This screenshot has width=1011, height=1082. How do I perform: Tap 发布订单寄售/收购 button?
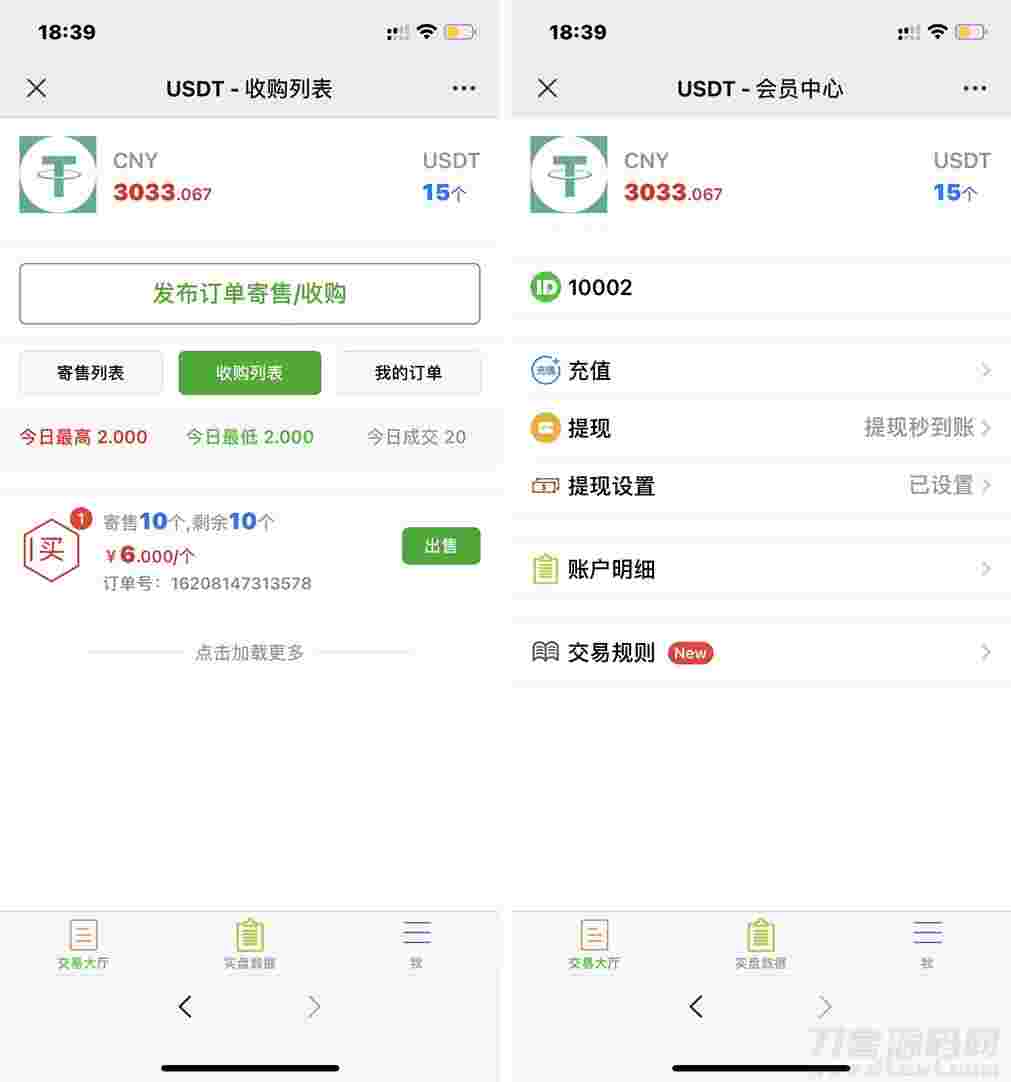[x=249, y=294]
